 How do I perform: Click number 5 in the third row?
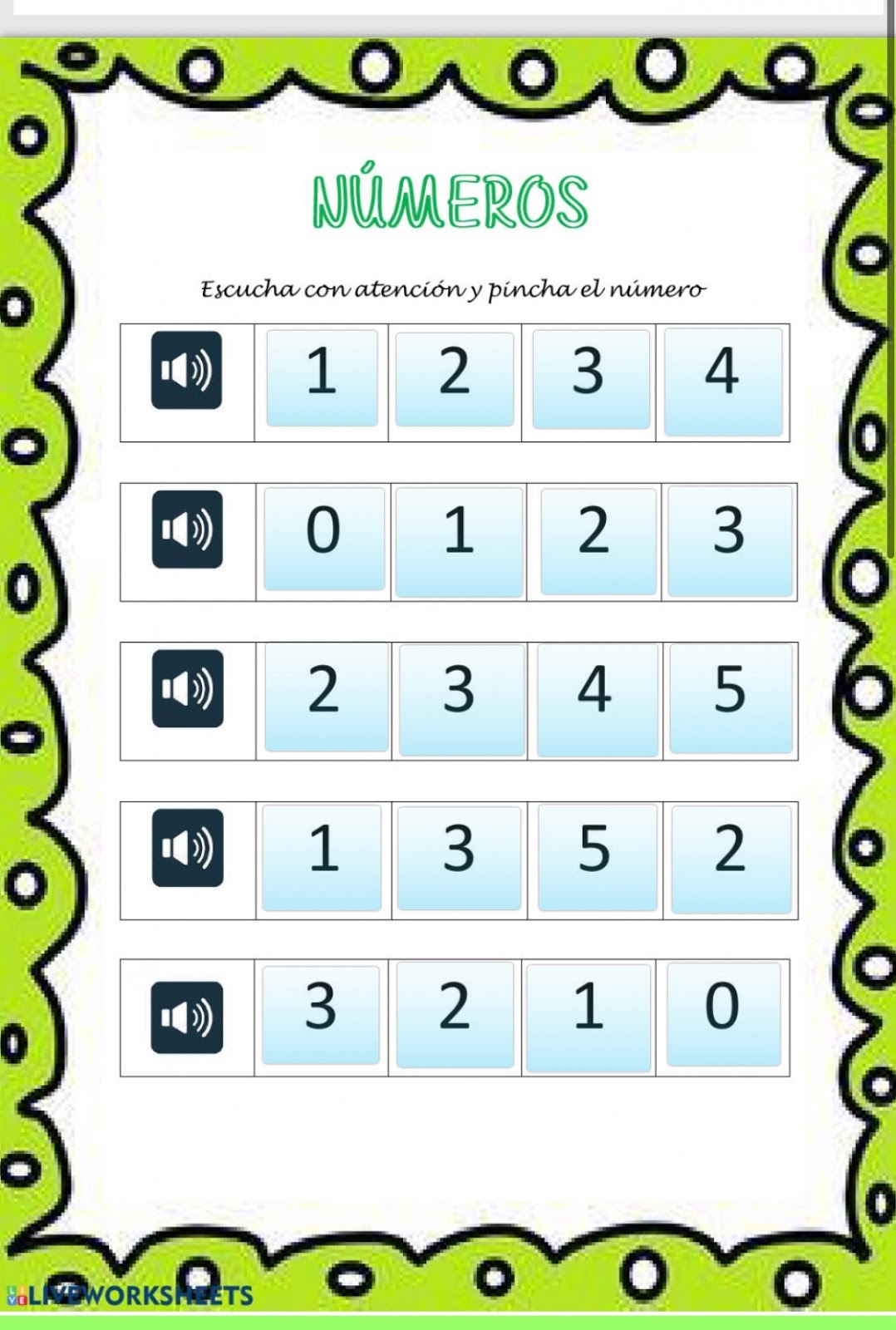click(x=731, y=697)
